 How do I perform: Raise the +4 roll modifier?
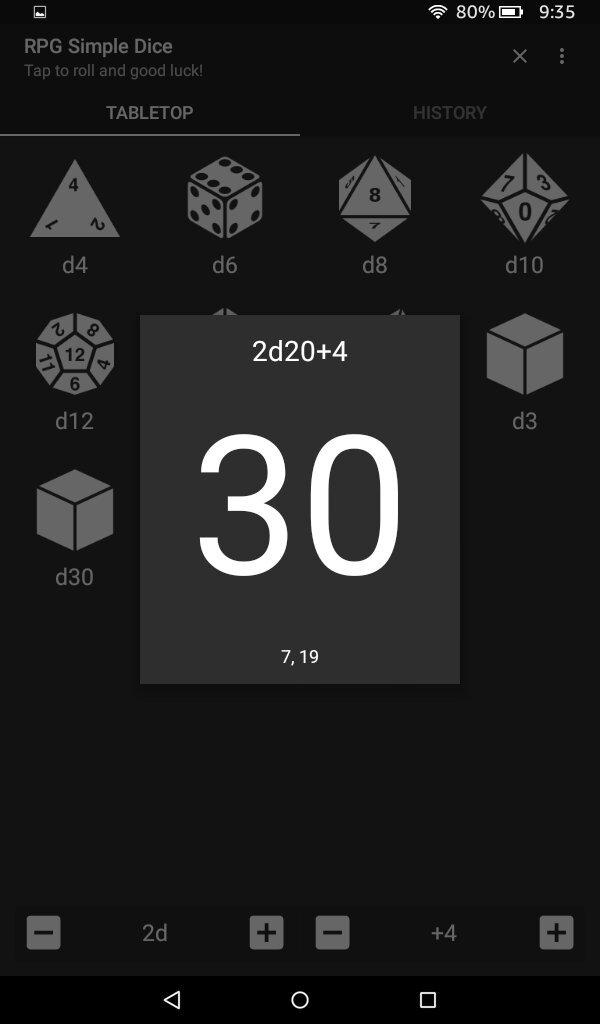point(556,933)
